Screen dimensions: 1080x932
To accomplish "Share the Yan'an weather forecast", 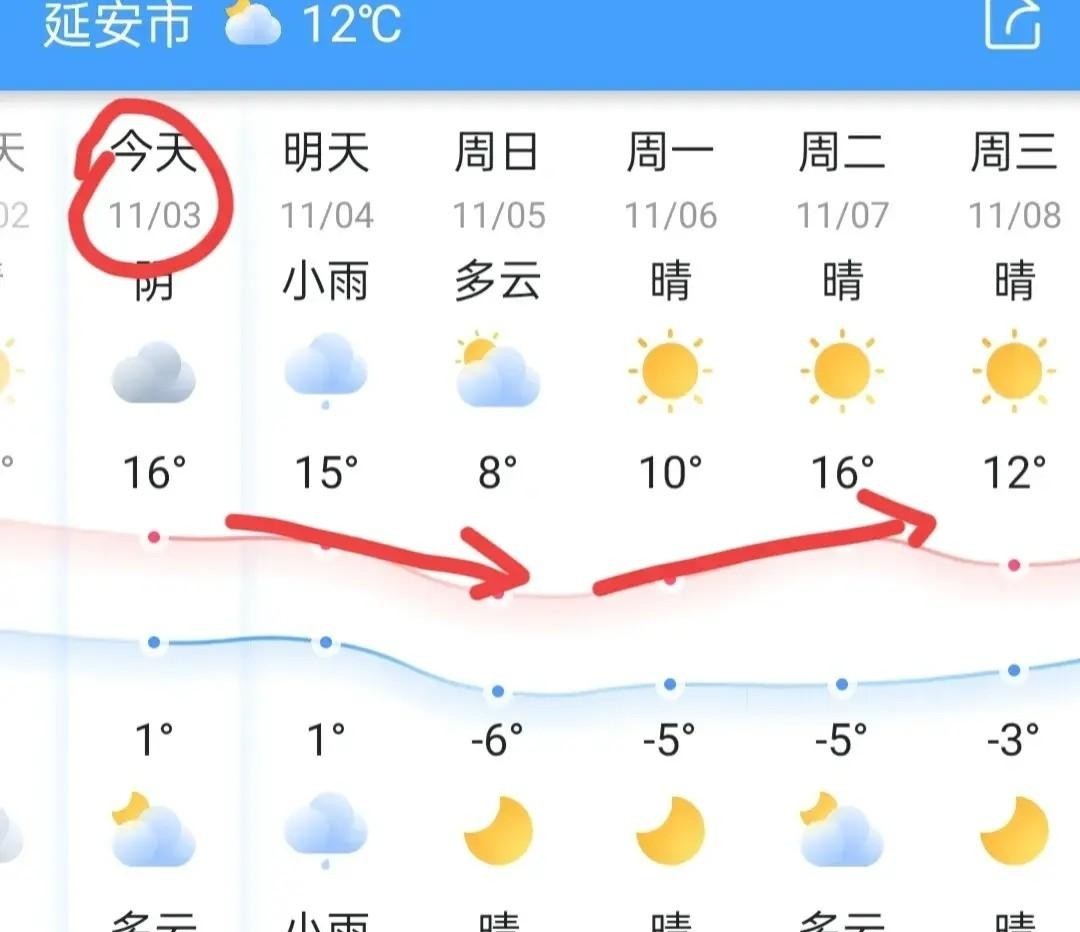I will [x=1012, y=24].
